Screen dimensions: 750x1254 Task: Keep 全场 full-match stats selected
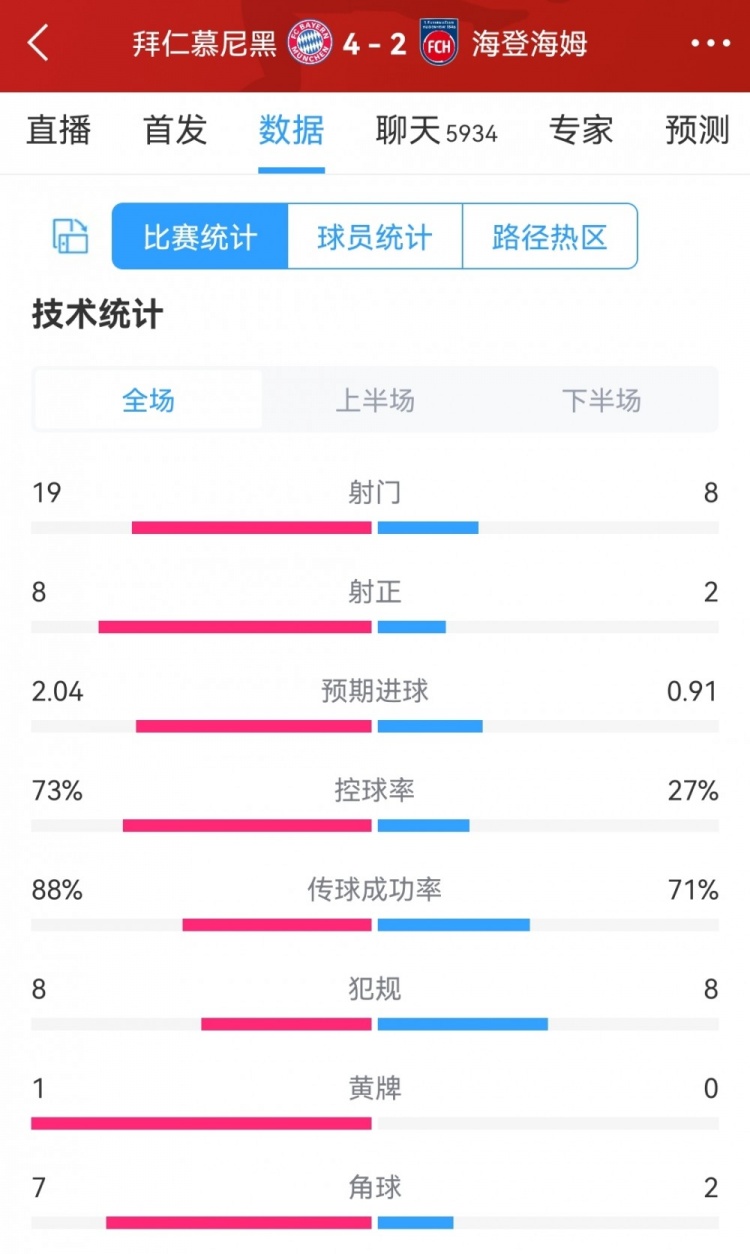pos(147,398)
